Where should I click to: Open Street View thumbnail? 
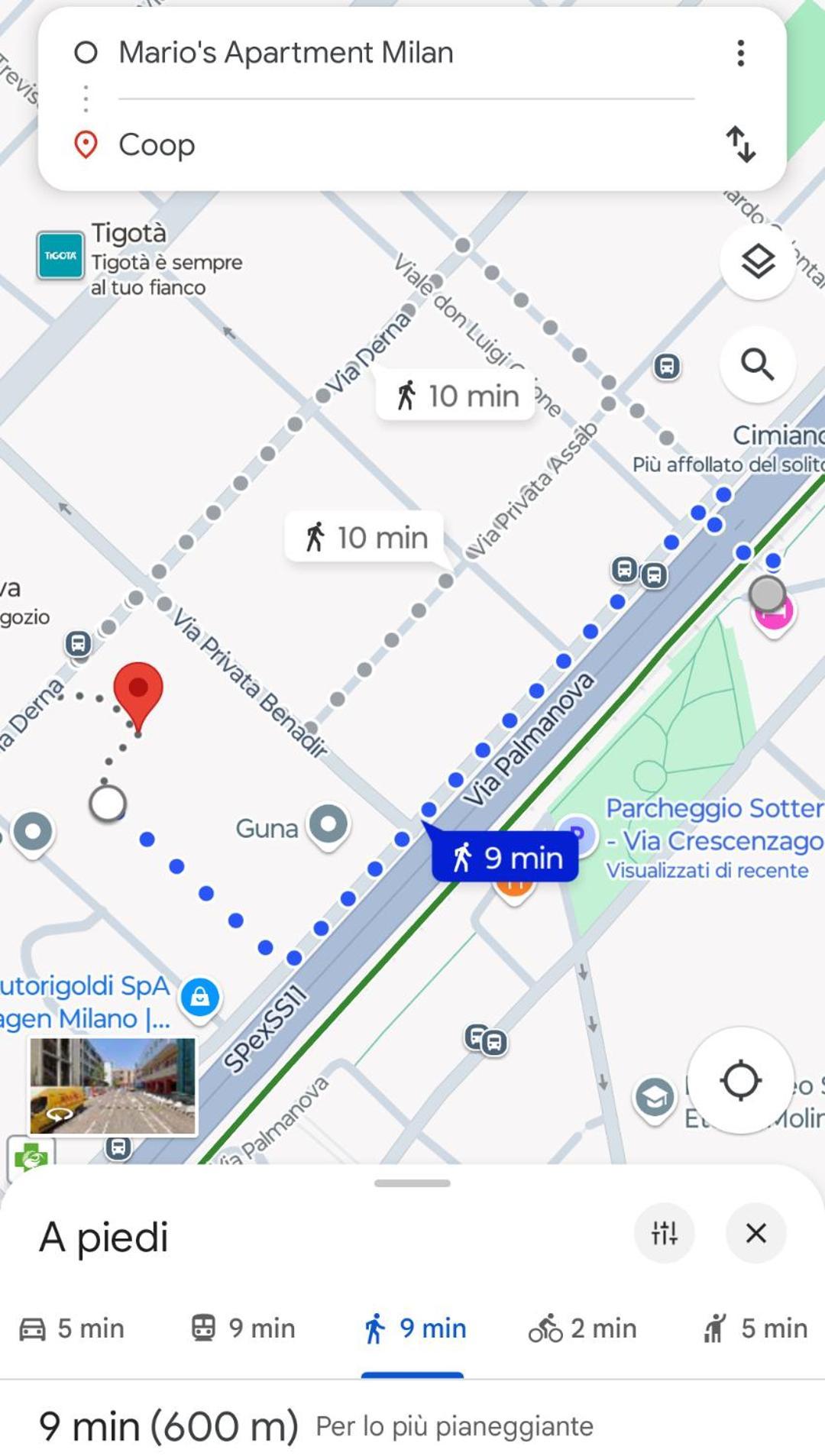112,1086
